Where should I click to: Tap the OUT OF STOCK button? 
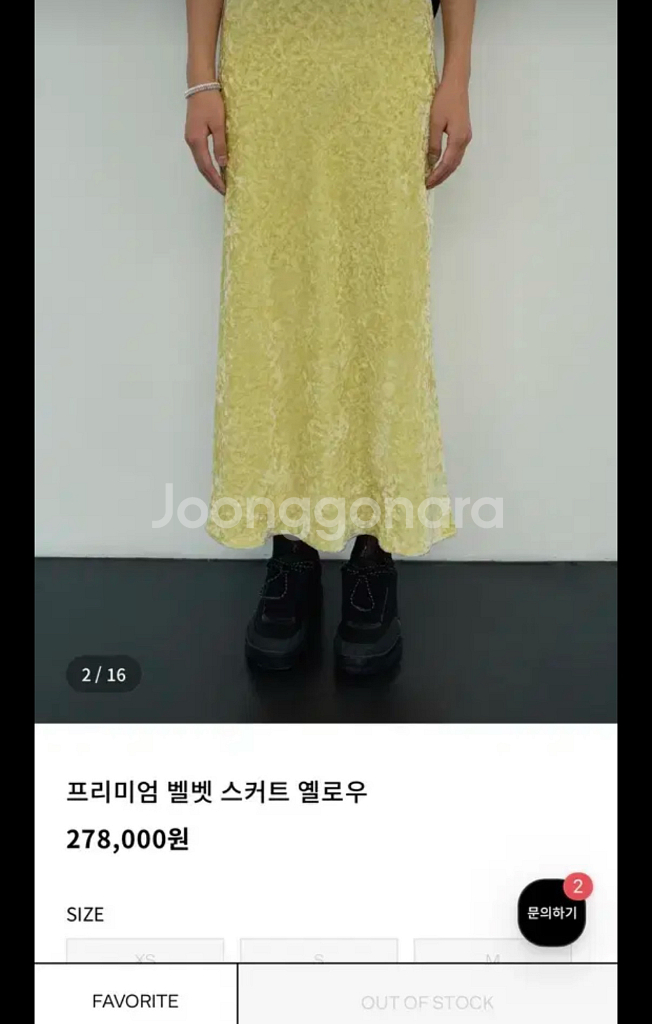(428, 994)
